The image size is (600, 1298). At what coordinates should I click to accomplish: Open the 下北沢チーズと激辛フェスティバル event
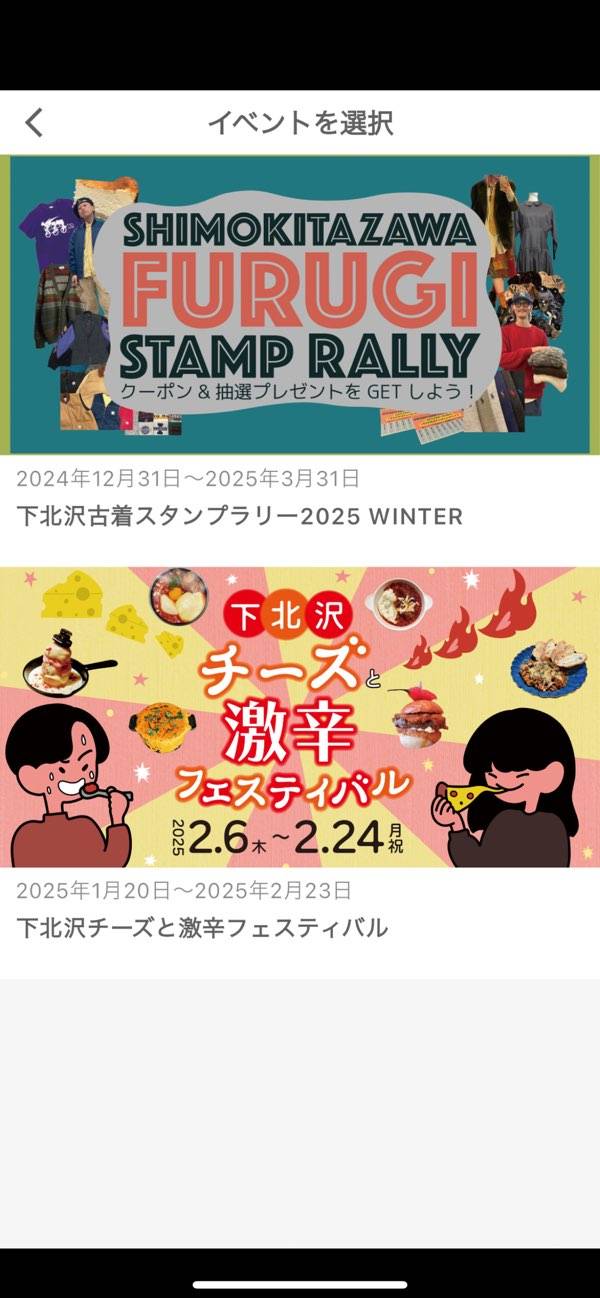pyautogui.click(x=300, y=717)
